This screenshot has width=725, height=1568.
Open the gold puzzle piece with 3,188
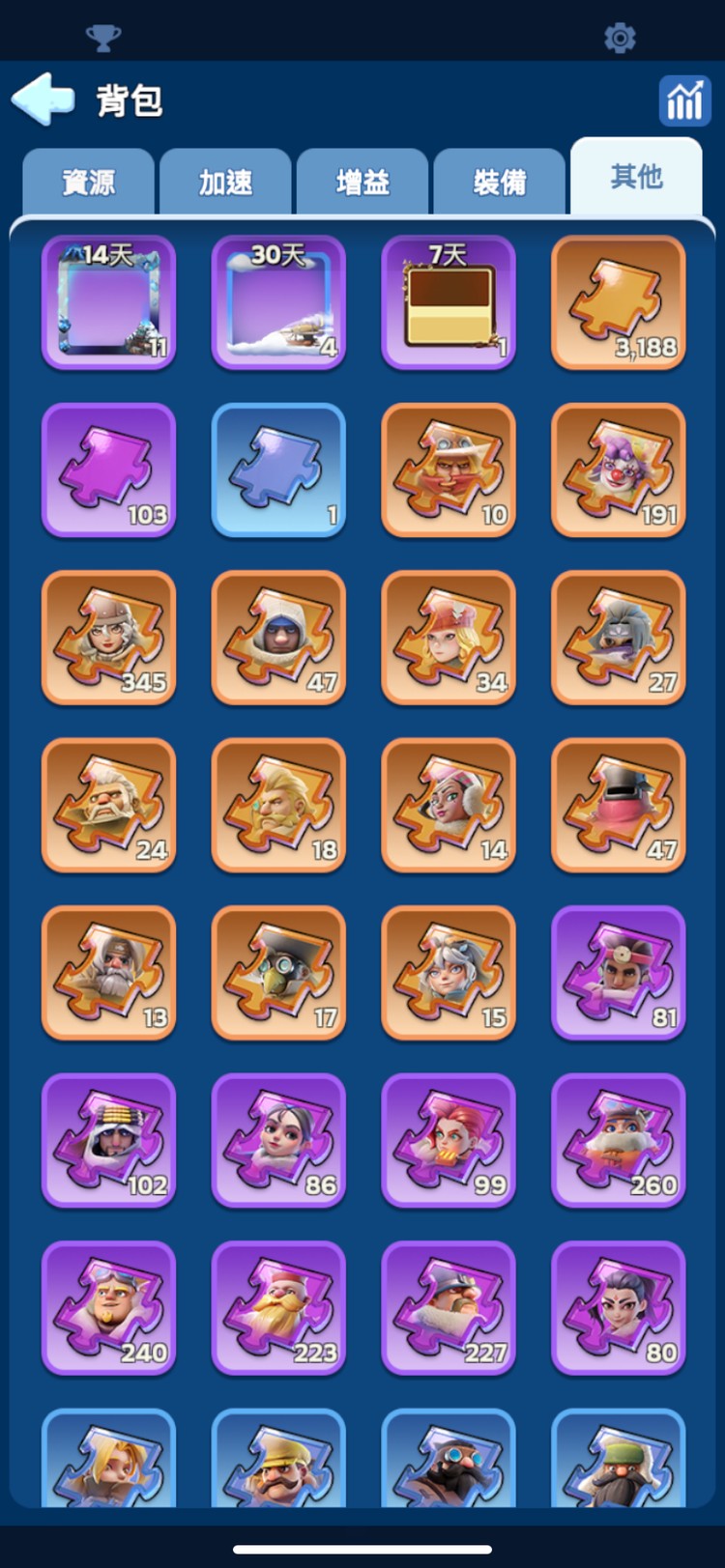click(619, 302)
